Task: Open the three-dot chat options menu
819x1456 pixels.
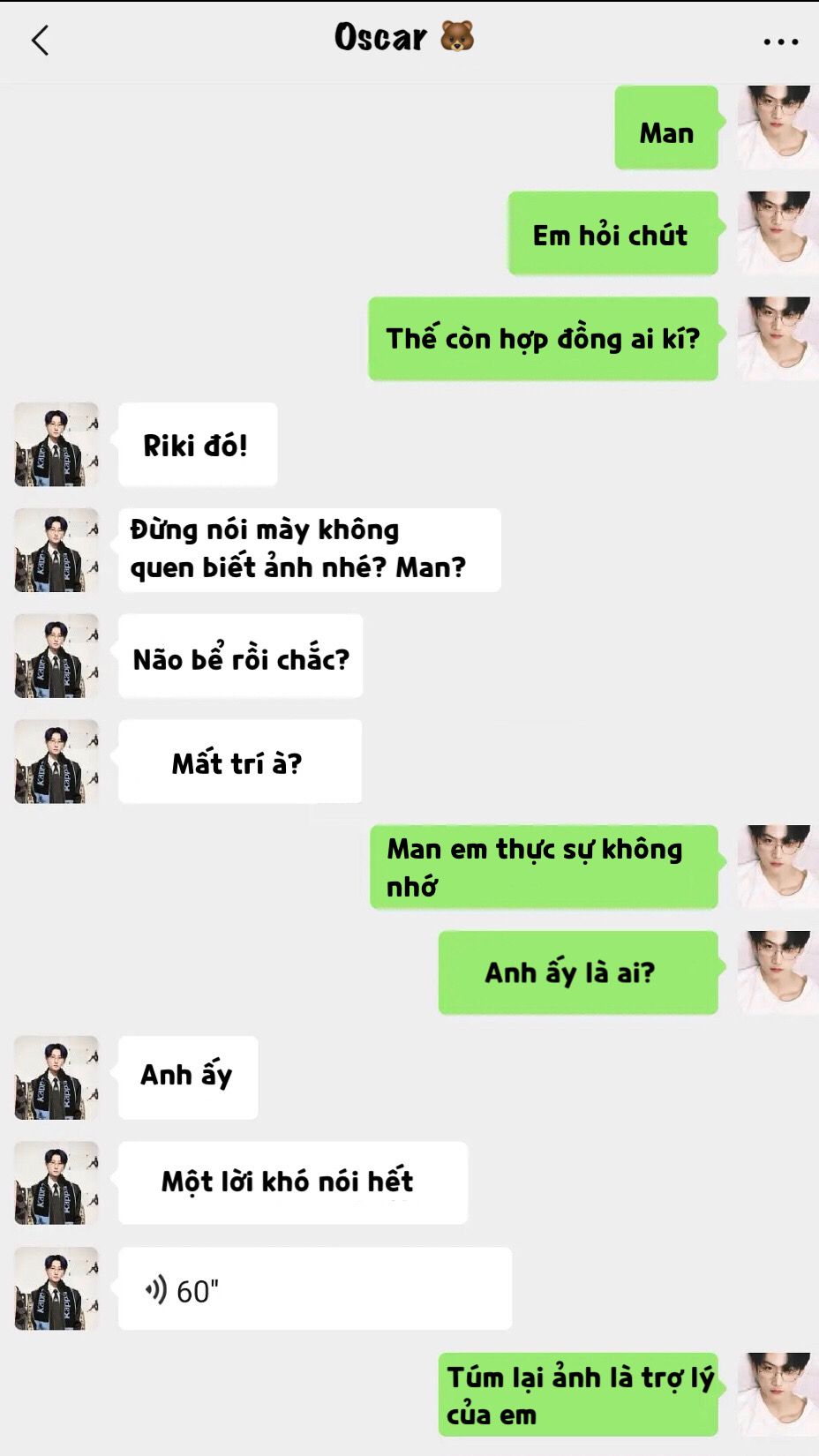Action: tap(780, 41)
